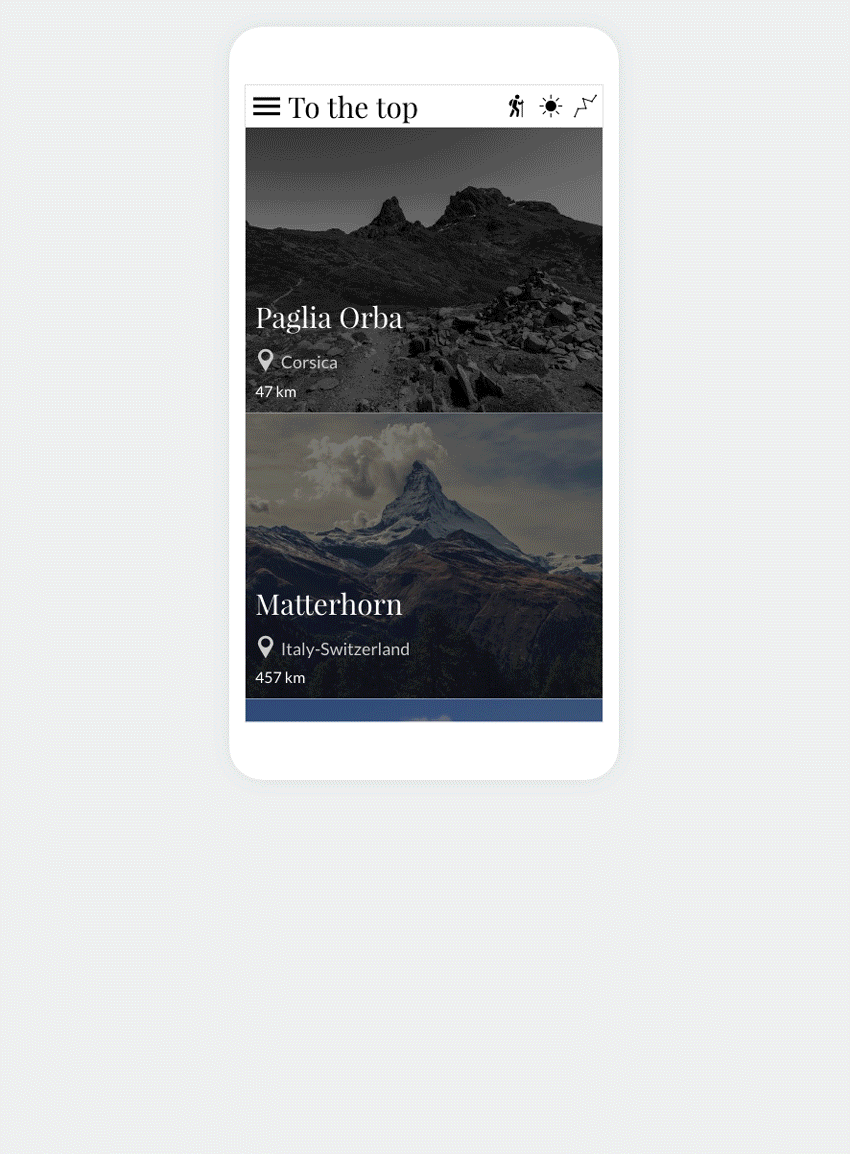Tap the sun weather icon
This screenshot has width=850, height=1154.
pyautogui.click(x=551, y=106)
